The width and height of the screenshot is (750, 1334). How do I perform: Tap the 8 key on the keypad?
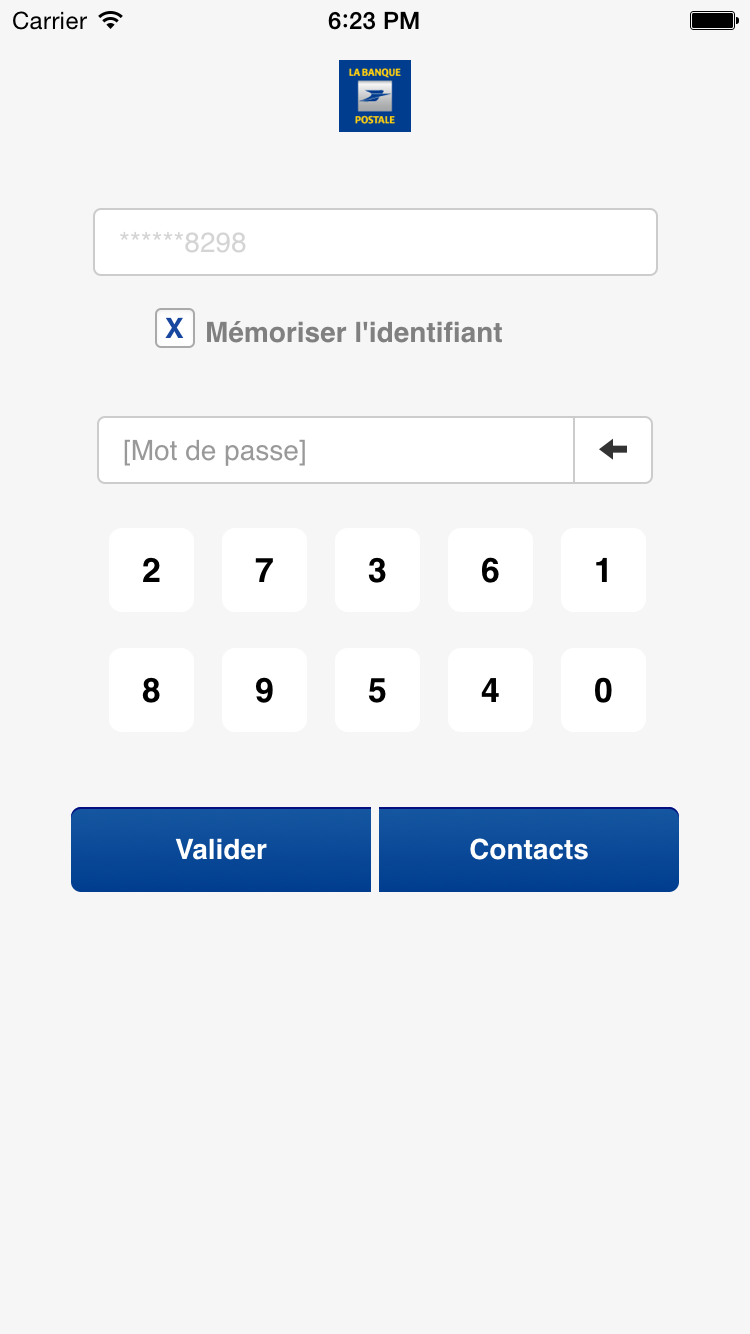point(151,690)
